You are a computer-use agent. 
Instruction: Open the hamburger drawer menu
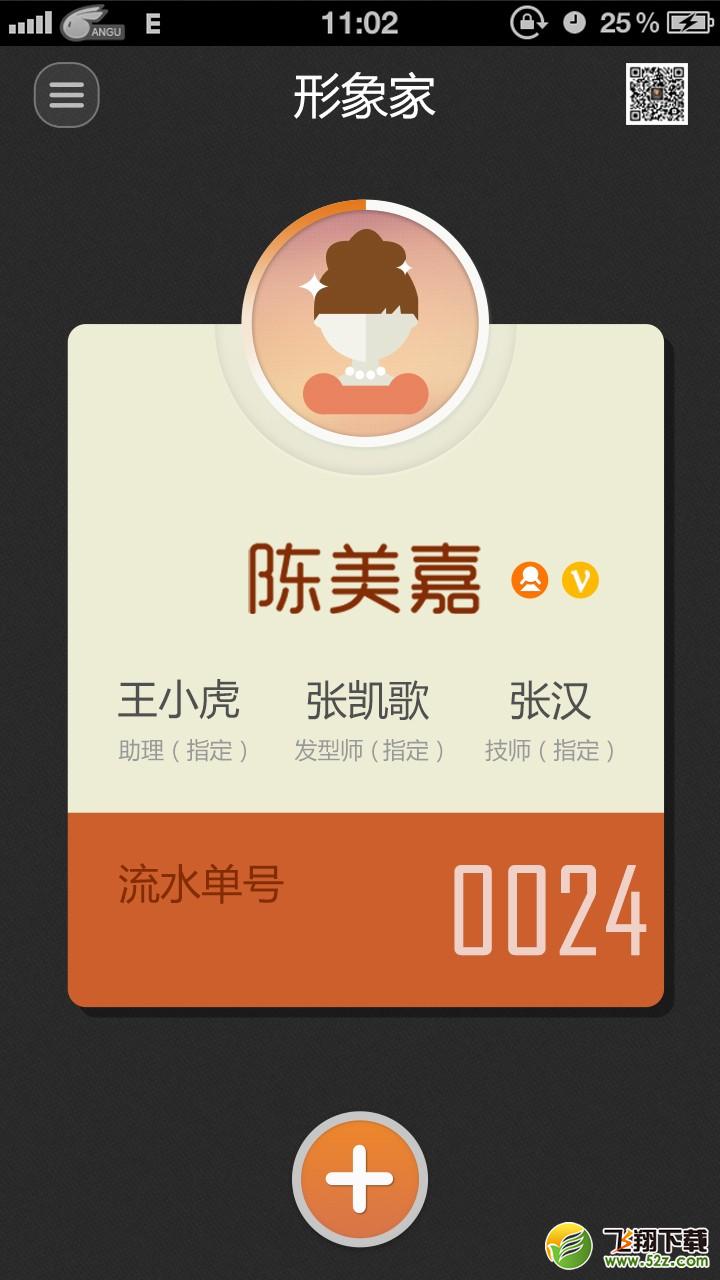tap(67, 95)
